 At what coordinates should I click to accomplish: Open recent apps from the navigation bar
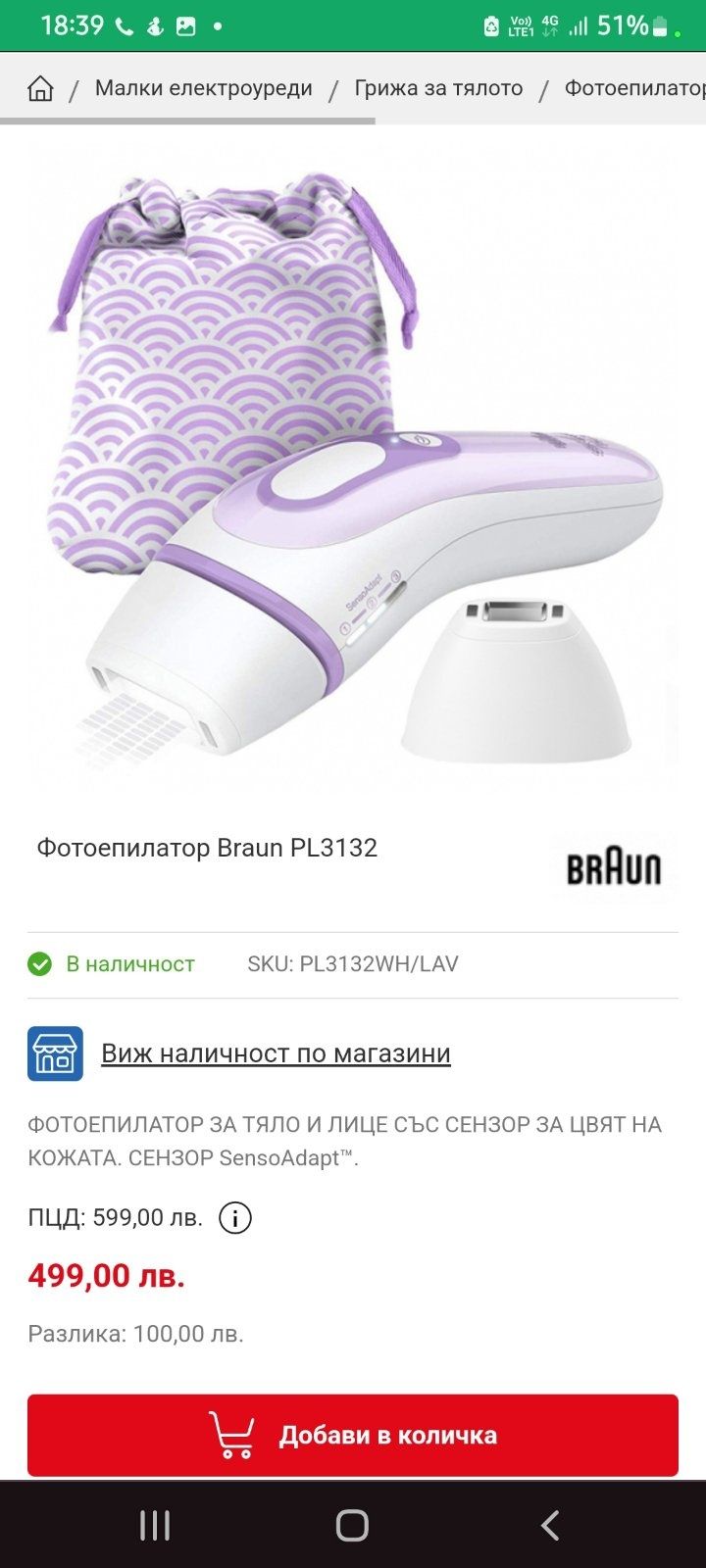pos(155,1525)
